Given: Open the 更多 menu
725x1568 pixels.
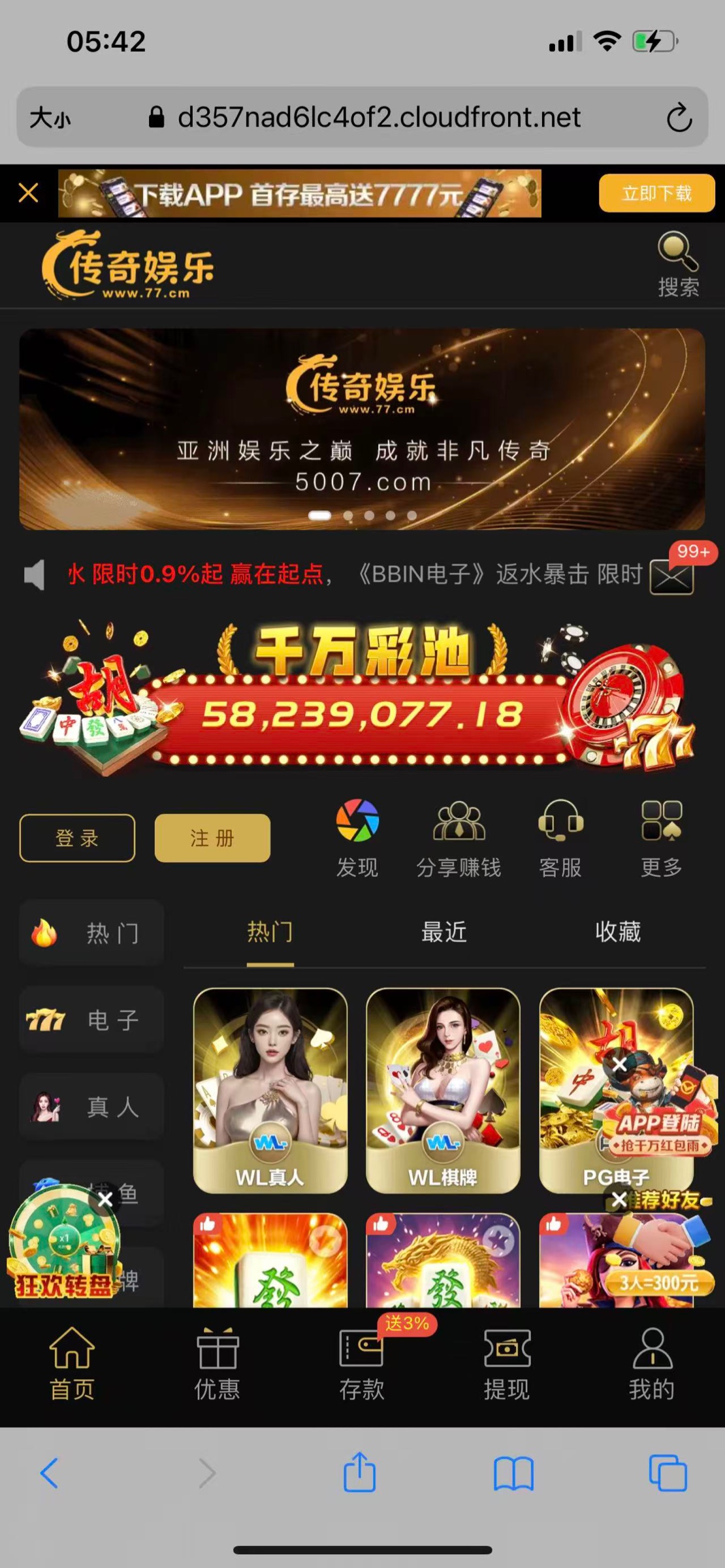Looking at the screenshot, I should 662,838.
